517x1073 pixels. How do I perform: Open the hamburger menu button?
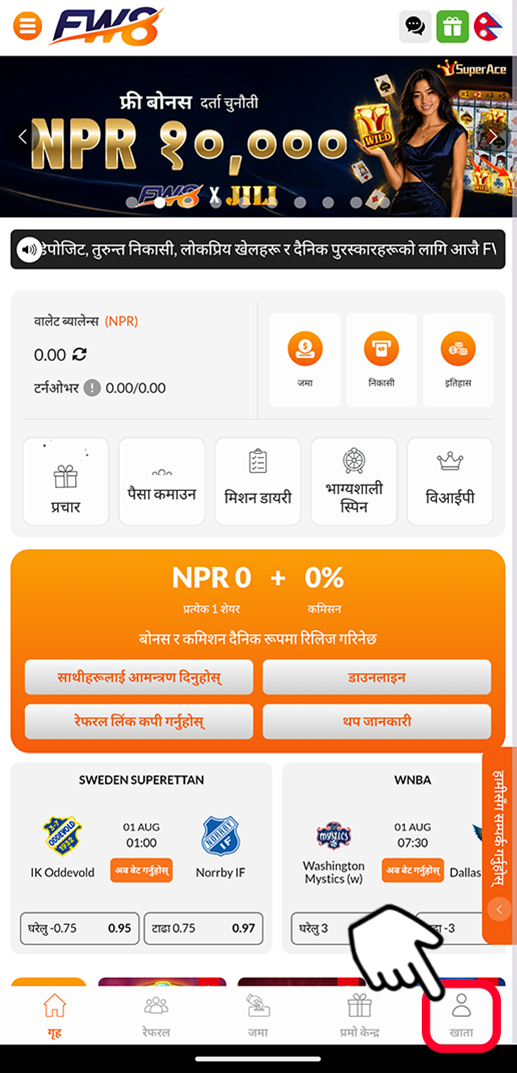[27, 26]
